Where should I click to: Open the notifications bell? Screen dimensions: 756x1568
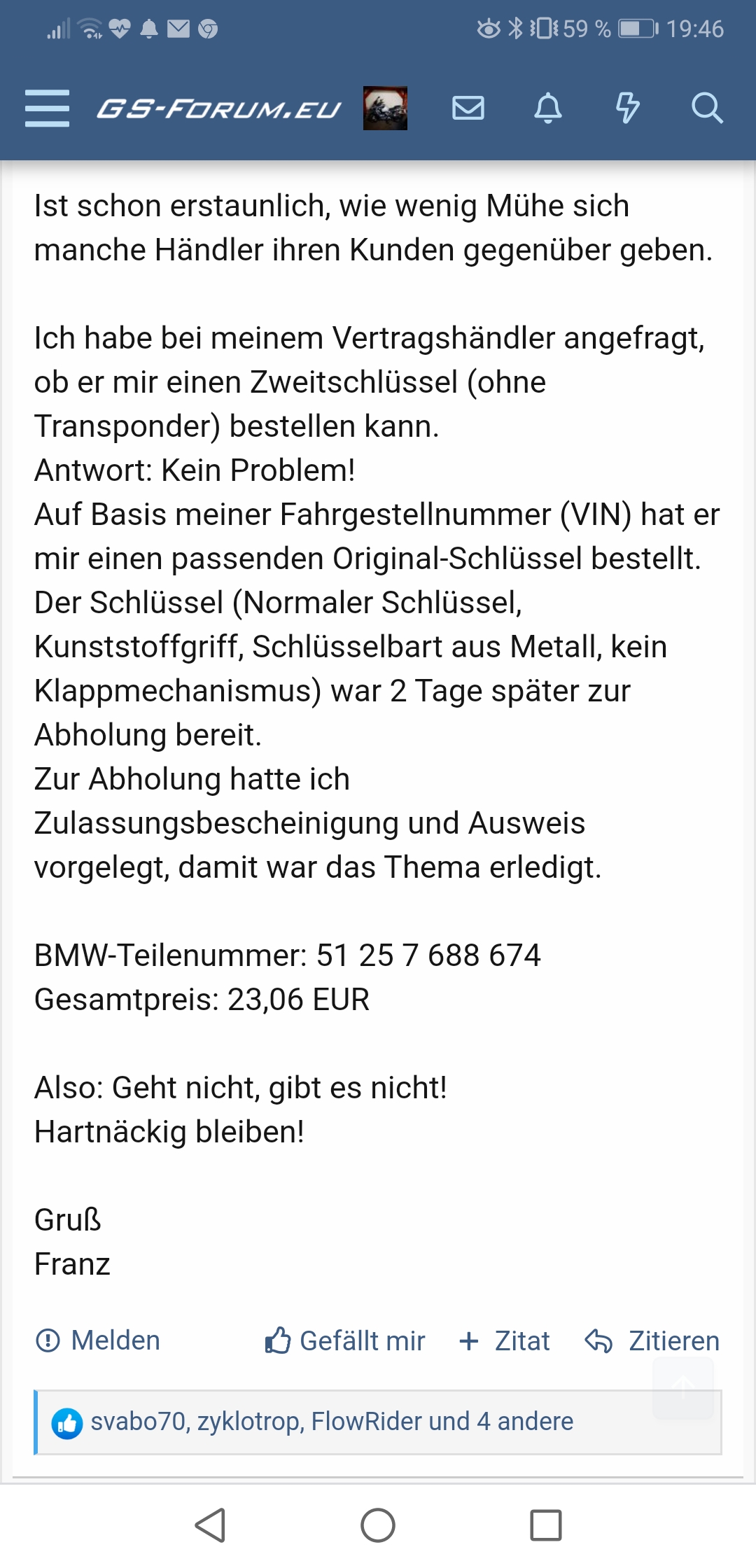[x=548, y=108]
